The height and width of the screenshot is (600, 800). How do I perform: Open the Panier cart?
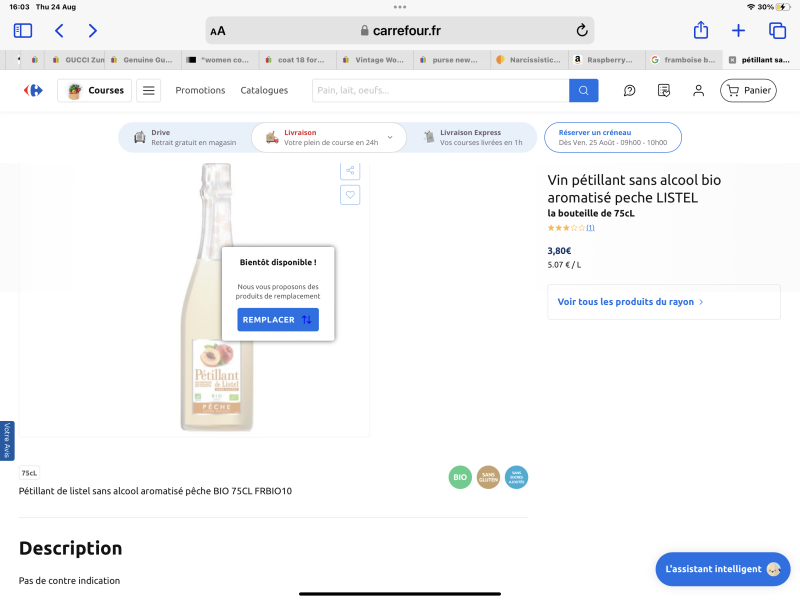(x=748, y=91)
